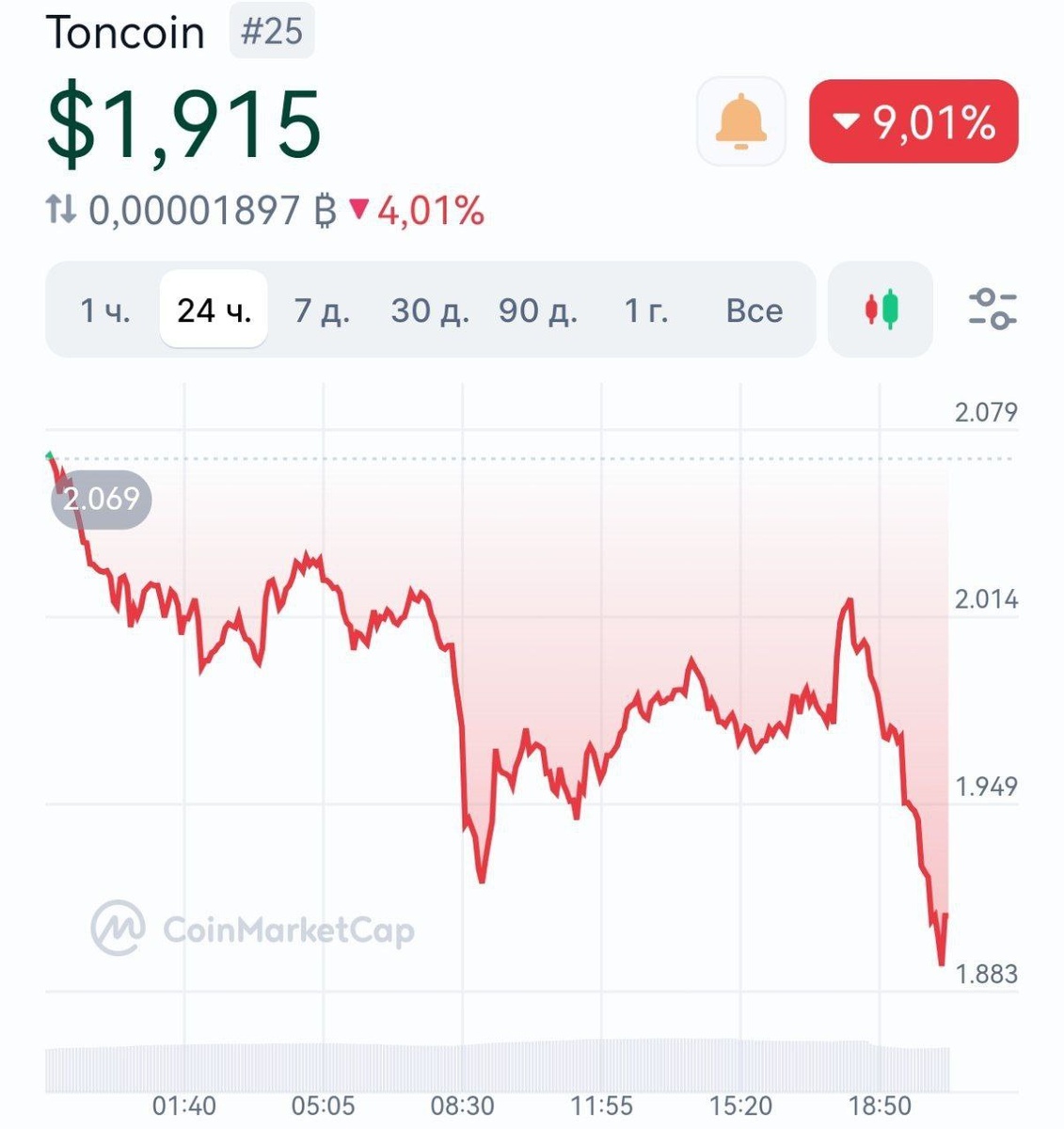The width and height of the screenshot is (1064, 1129).
Task: Switch to the 30 д. range
Action: click(430, 310)
